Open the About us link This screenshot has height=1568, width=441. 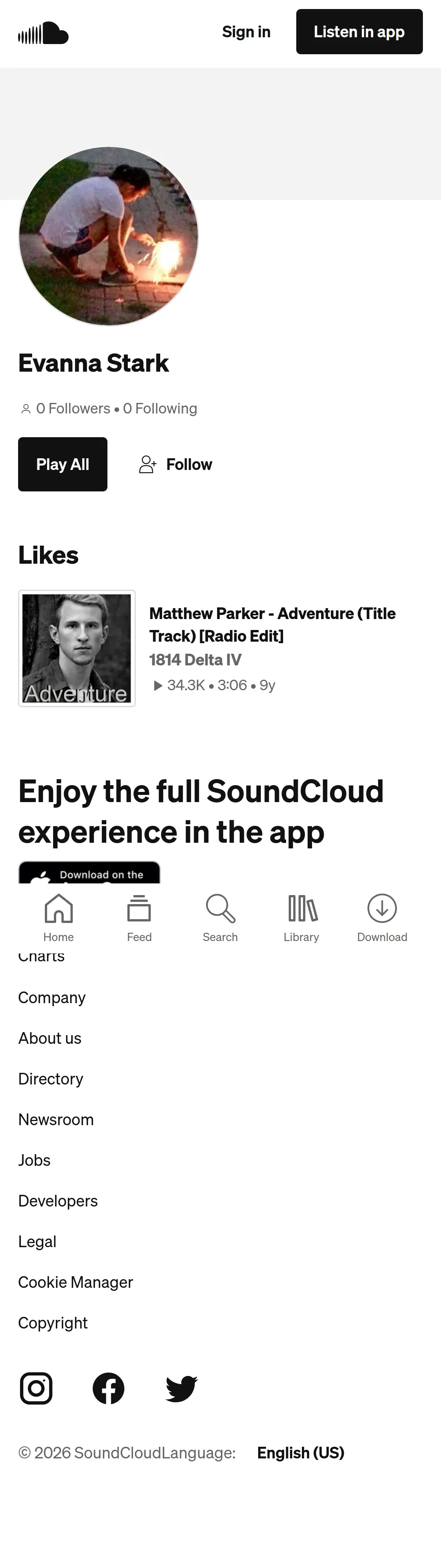click(50, 1039)
